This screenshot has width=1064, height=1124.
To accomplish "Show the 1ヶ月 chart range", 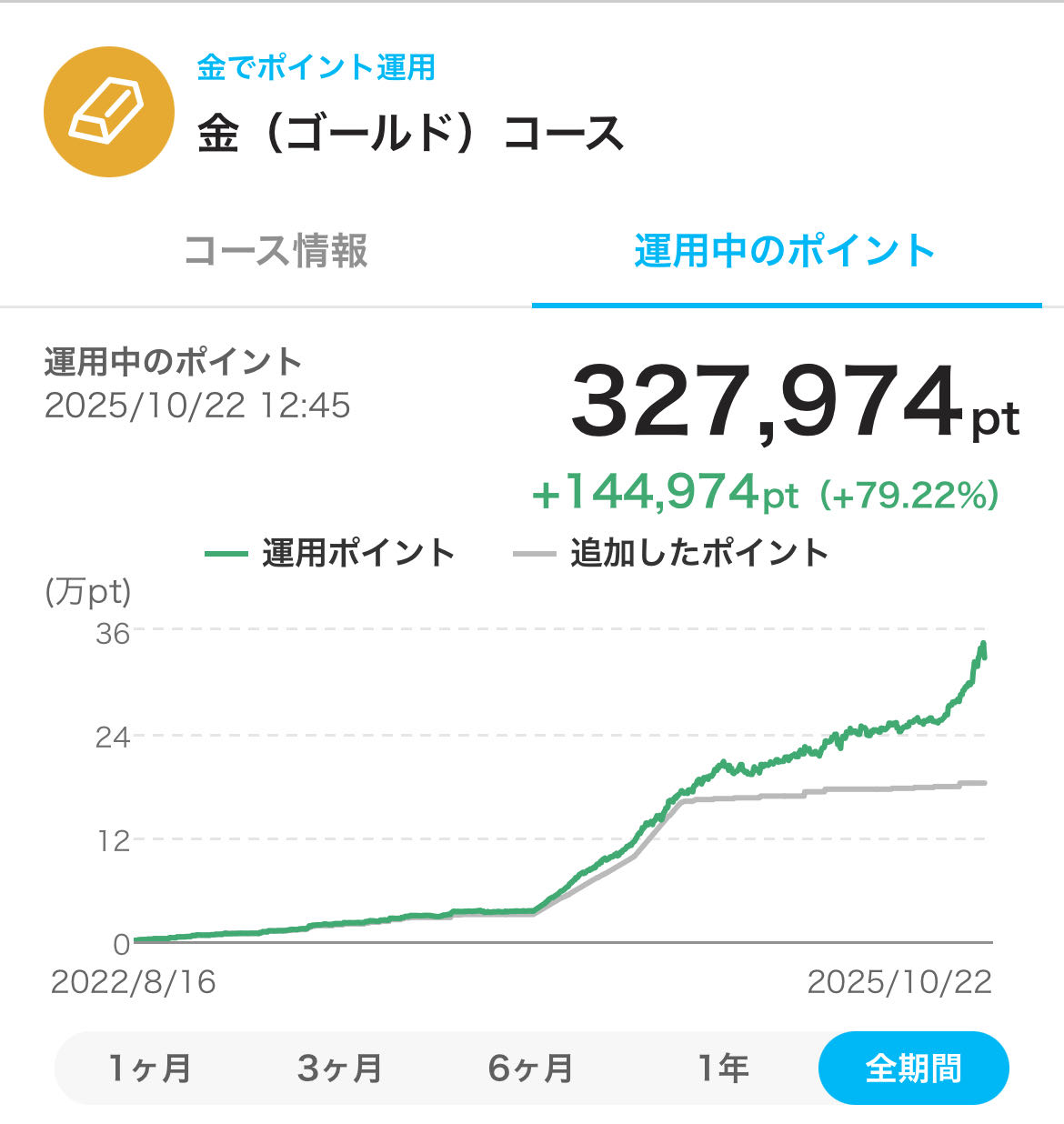I will (x=150, y=1068).
